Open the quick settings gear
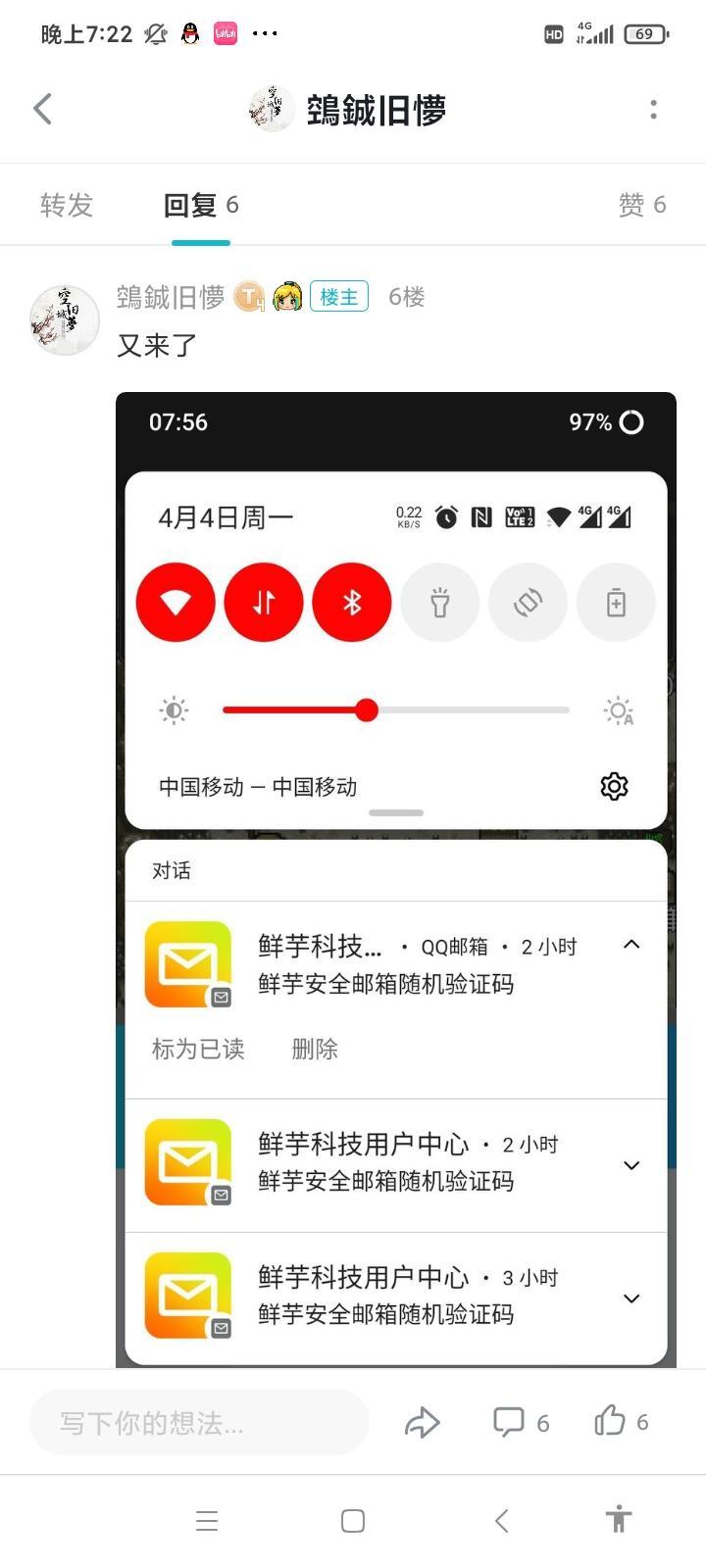This screenshot has height=1568, width=706. pyautogui.click(x=614, y=785)
